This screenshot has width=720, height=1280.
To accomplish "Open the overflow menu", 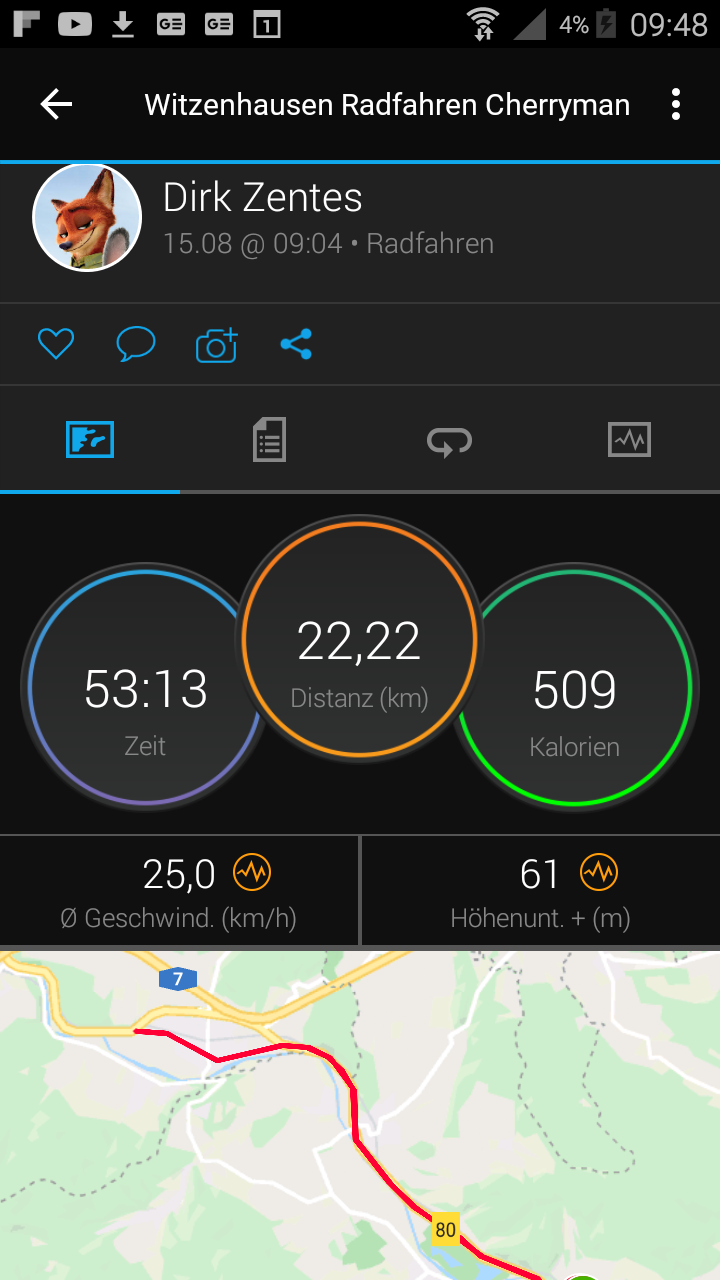I will point(676,104).
